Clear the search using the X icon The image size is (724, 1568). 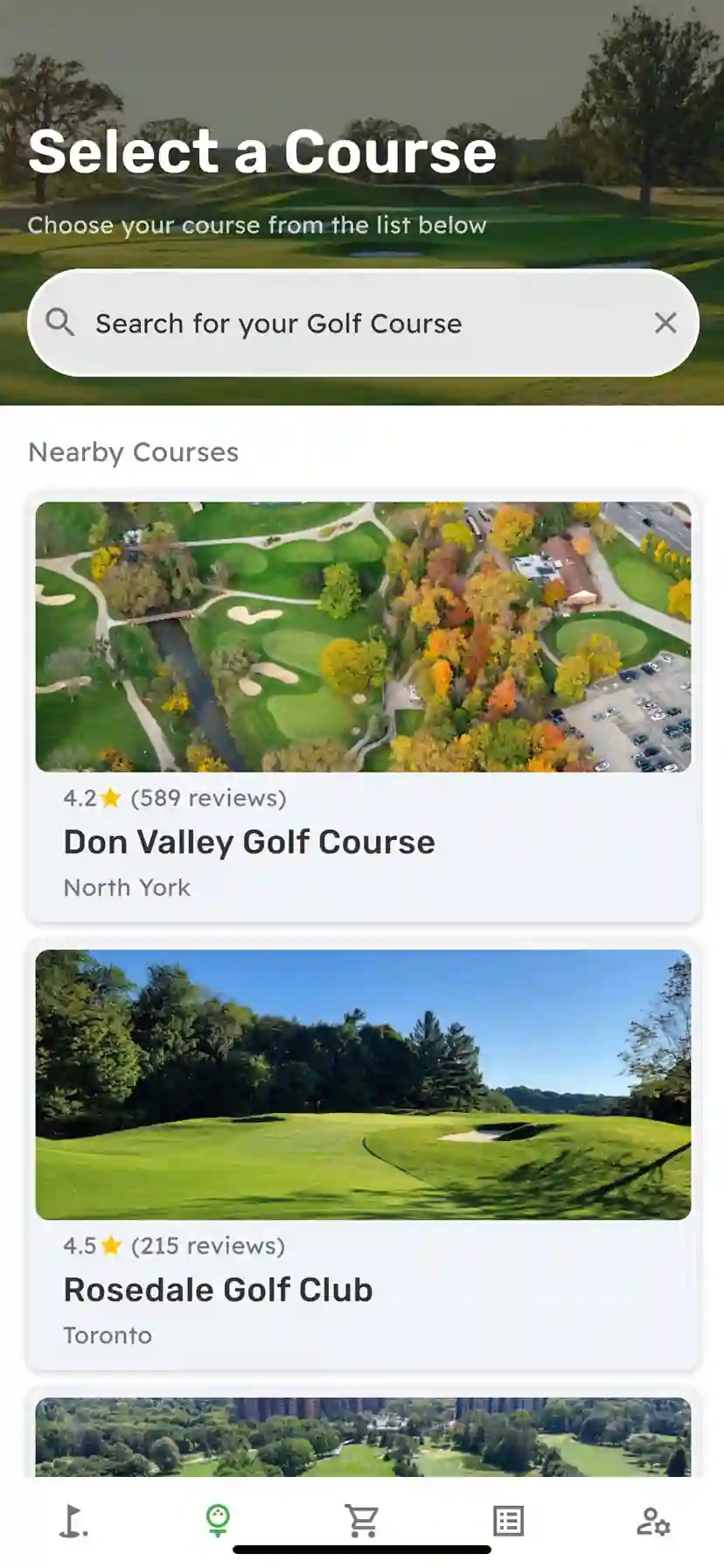666,323
